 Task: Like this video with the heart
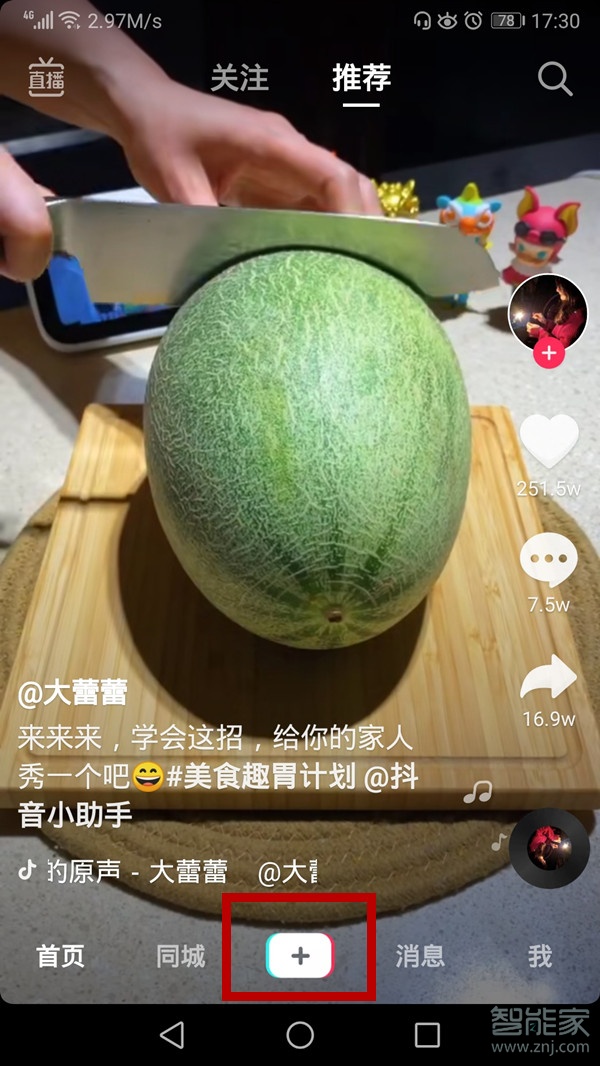pyautogui.click(x=548, y=442)
